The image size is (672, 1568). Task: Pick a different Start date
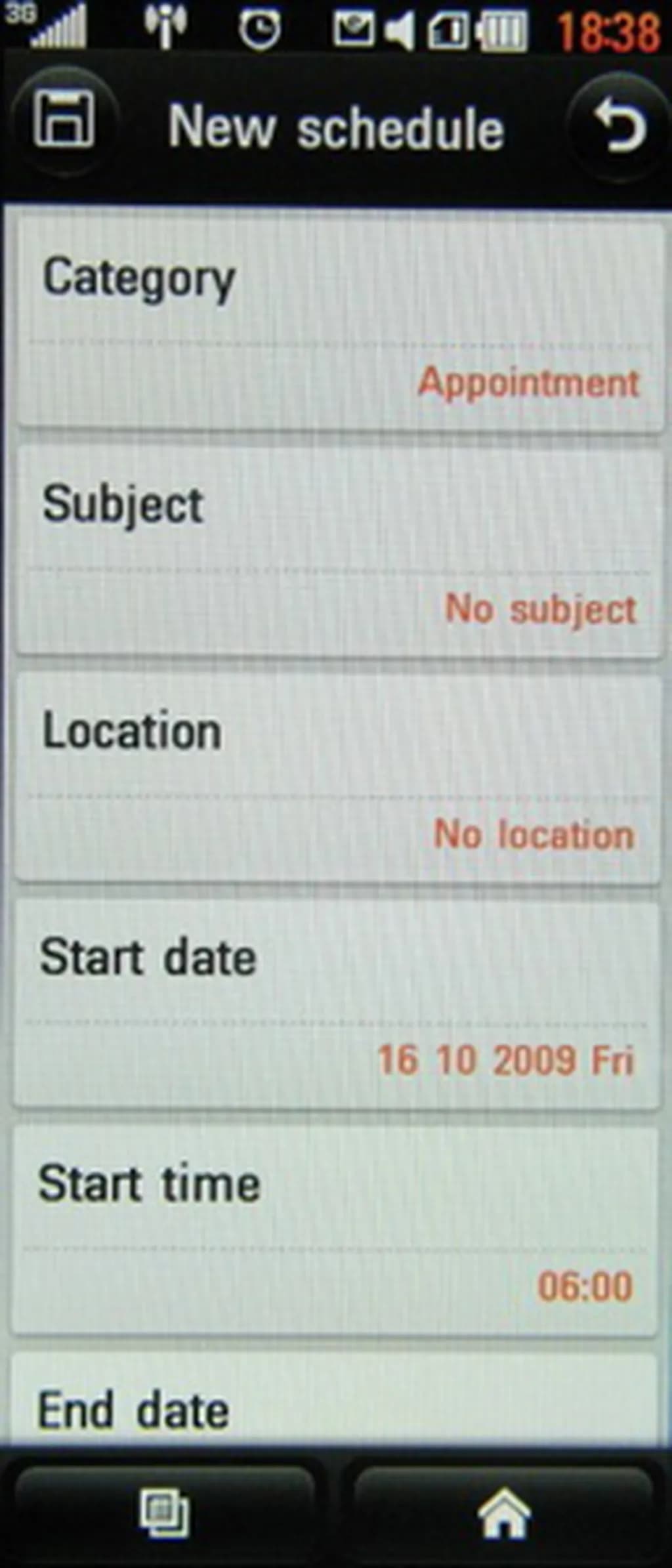point(336,1004)
